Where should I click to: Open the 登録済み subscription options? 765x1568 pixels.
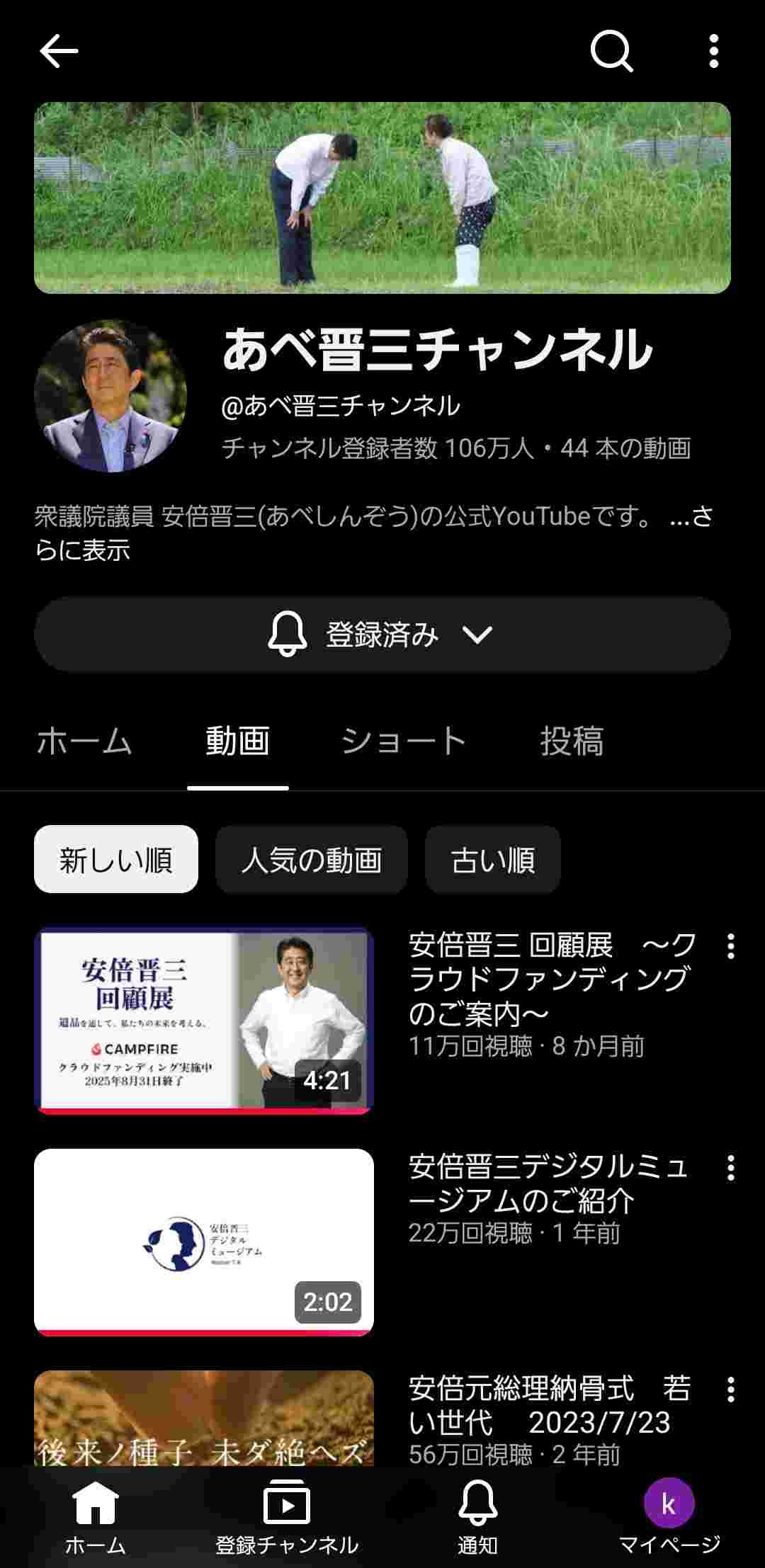coord(382,635)
